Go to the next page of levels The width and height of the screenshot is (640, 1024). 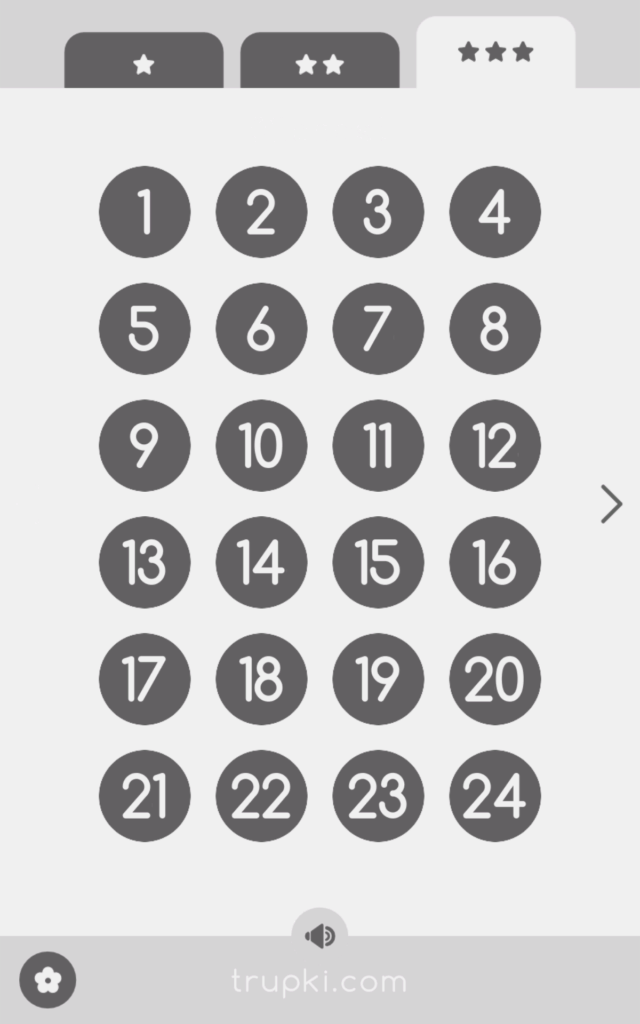(x=612, y=504)
